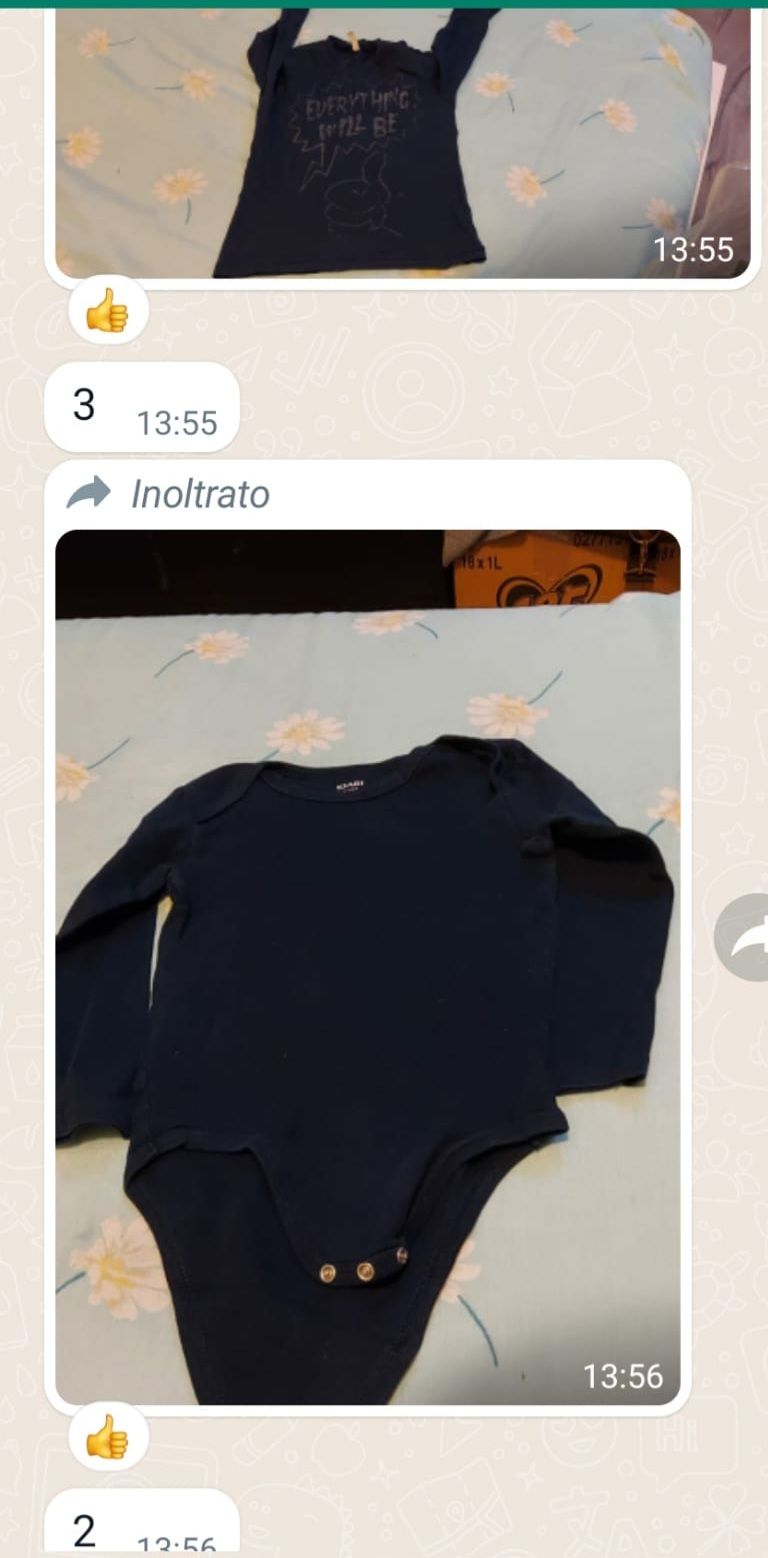Image resolution: width=768 pixels, height=1558 pixels.
Task: Open the photo of the 'Everything will be' shirt
Action: pyautogui.click(x=402, y=143)
